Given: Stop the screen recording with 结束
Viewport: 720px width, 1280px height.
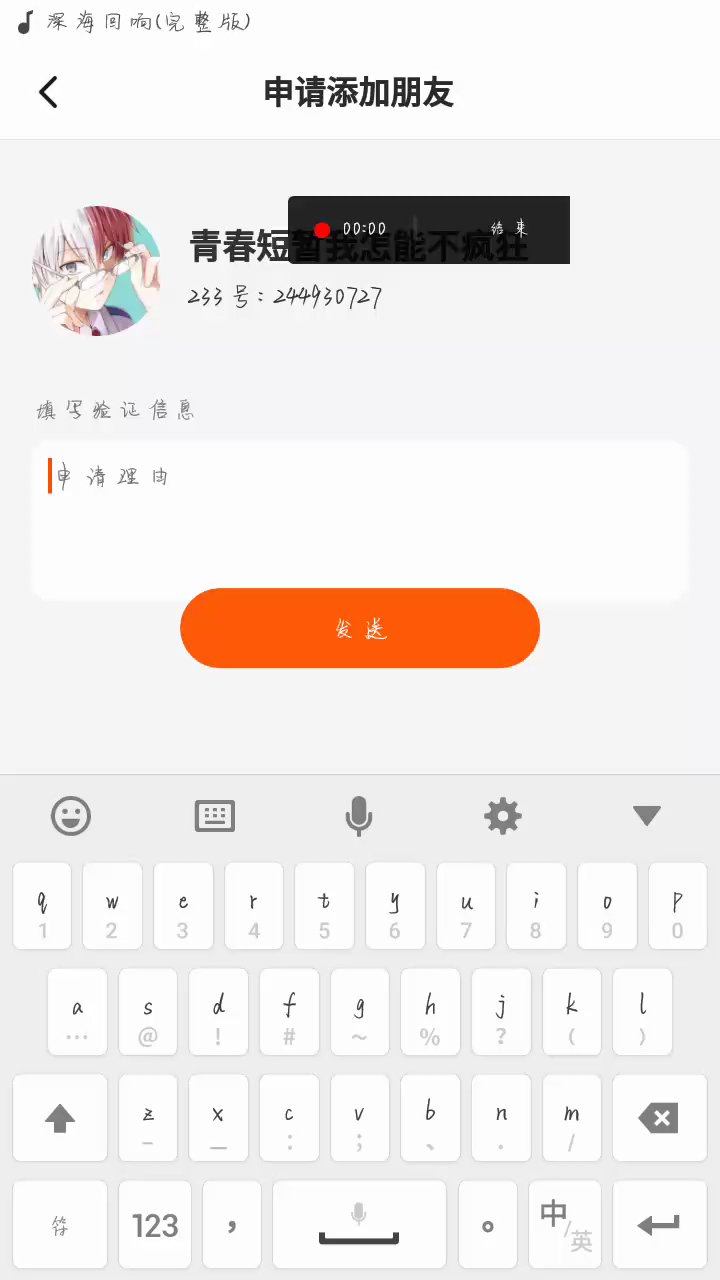Looking at the screenshot, I should [509, 229].
